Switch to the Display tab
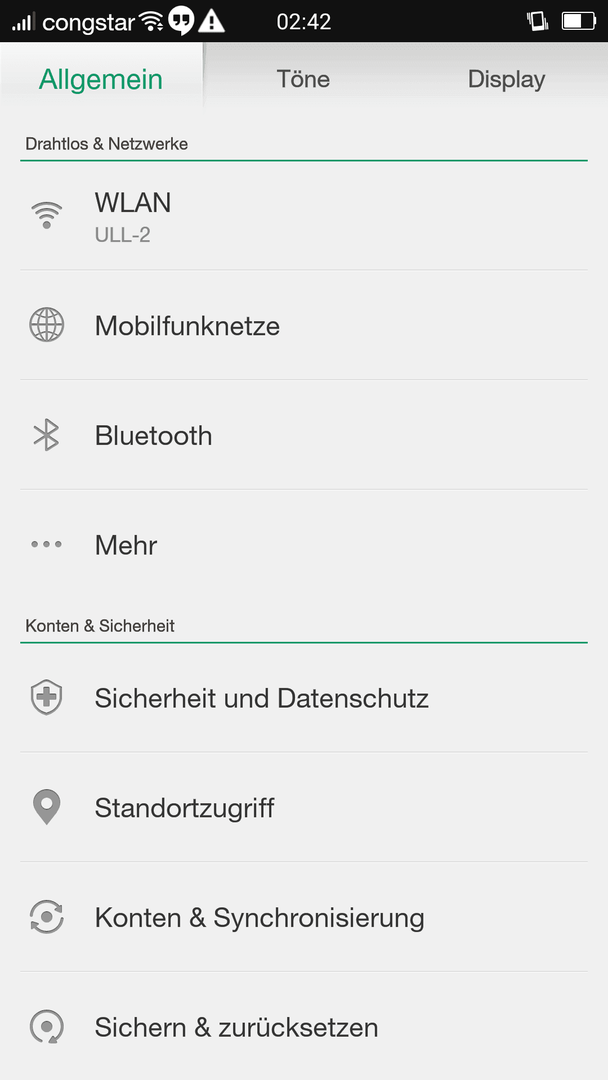Image resolution: width=608 pixels, height=1080 pixels. (x=506, y=79)
